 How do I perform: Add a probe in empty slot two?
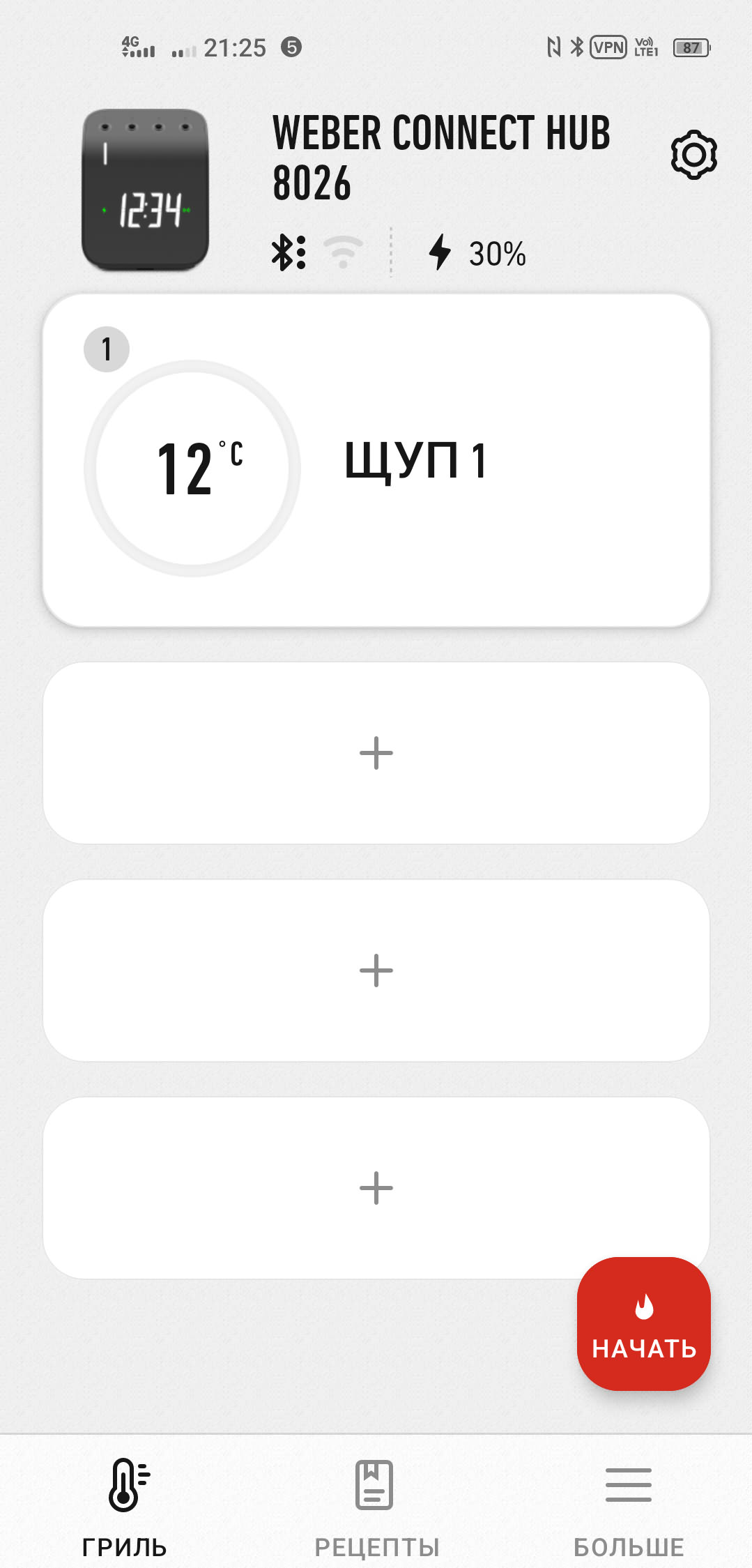376,753
